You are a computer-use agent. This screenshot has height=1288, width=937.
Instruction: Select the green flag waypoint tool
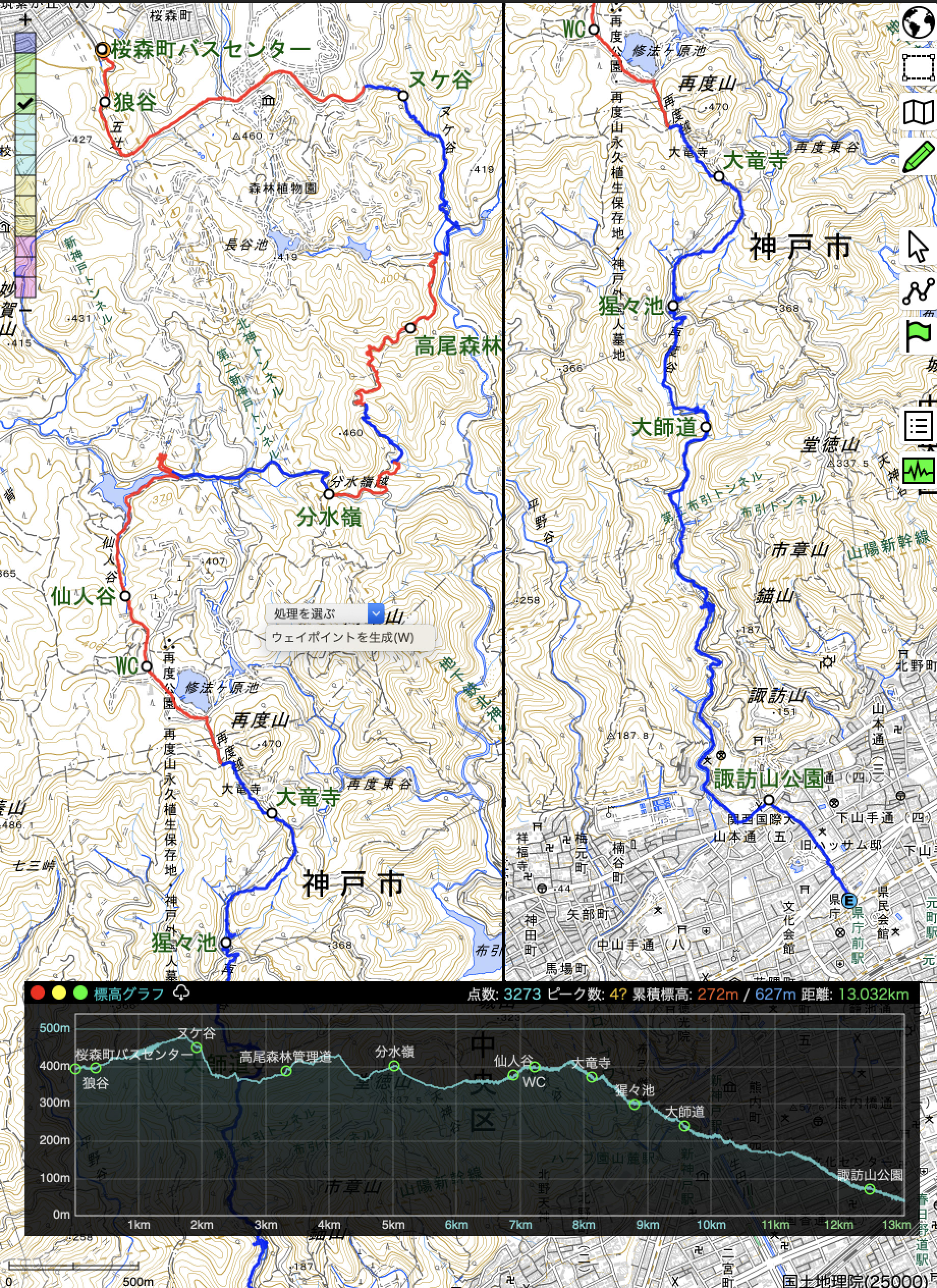(x=919, y=336)
